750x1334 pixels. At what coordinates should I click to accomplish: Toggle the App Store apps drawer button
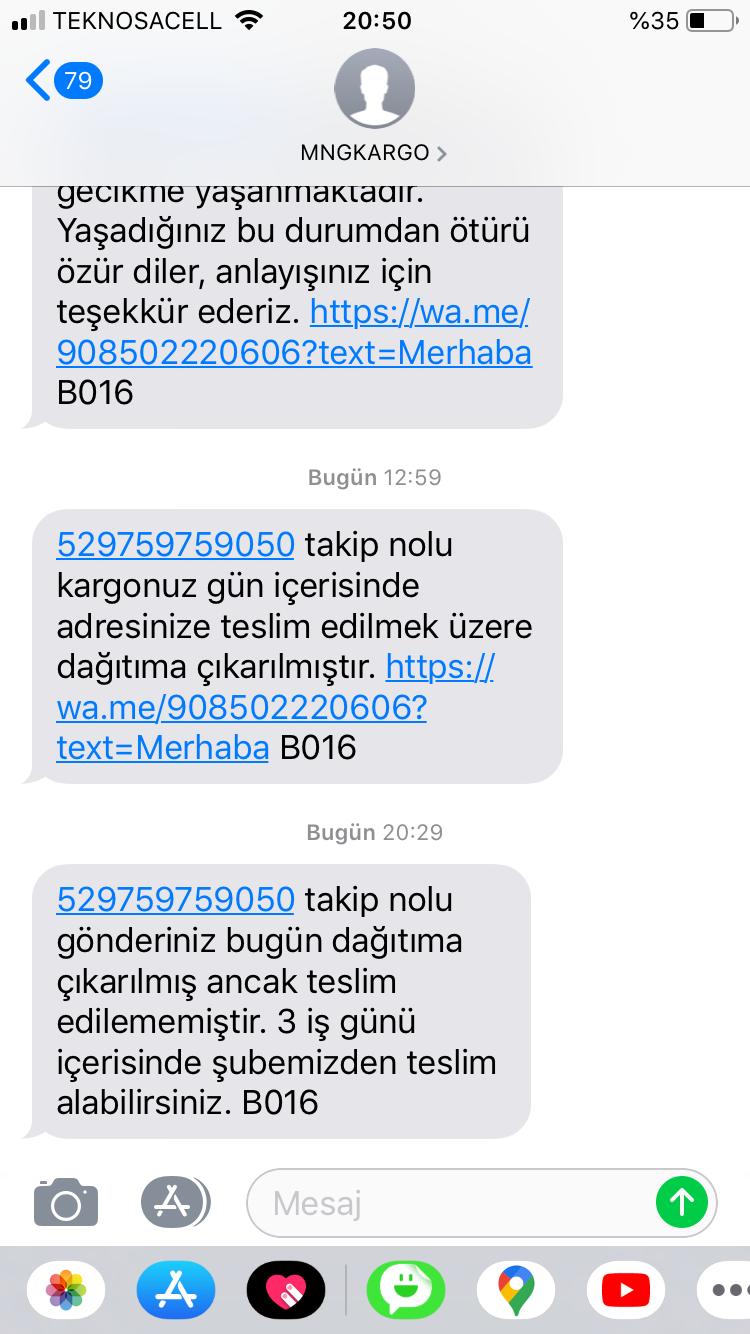coord(175,1201)
